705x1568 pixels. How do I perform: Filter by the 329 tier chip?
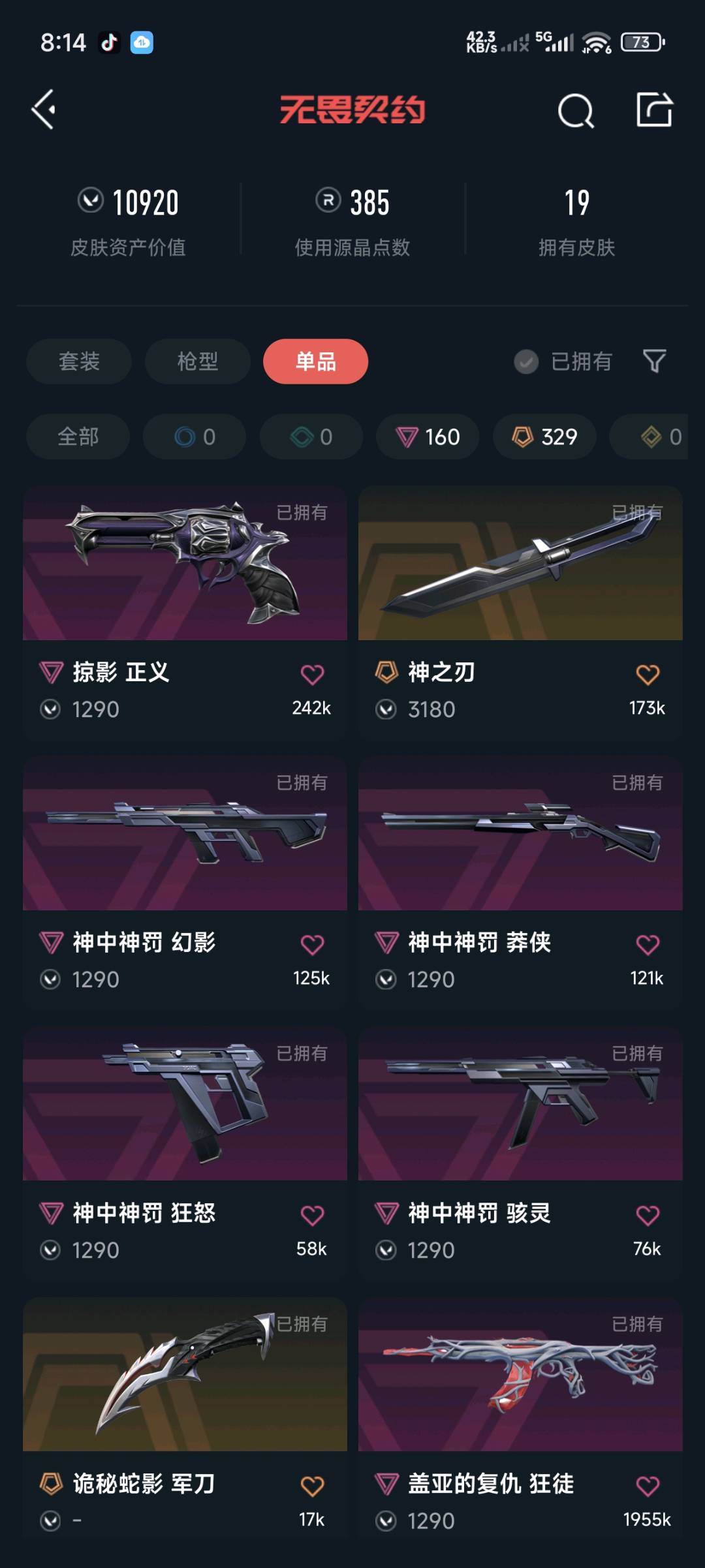(x=544, y=437)
